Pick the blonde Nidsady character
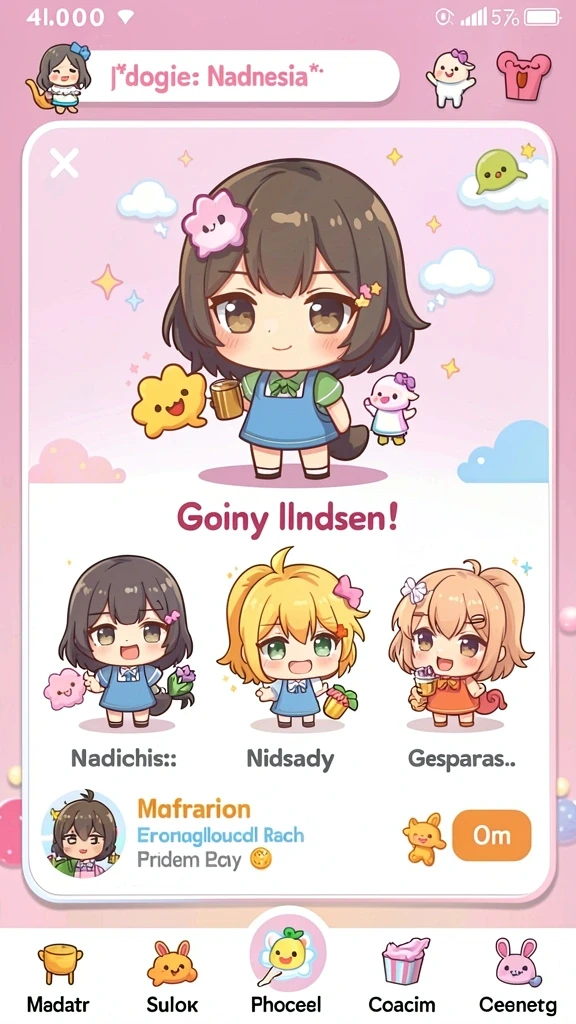The width and height of the screenshot is (576, 1024). pos(291,661)
